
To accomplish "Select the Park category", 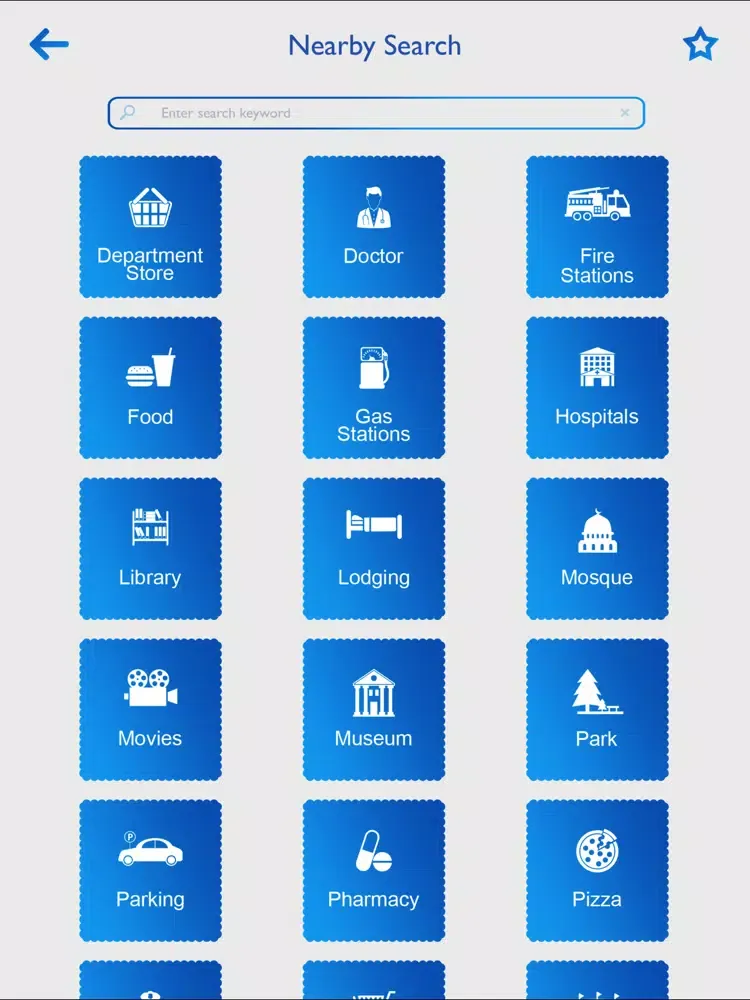I will (x=597, y=710).
